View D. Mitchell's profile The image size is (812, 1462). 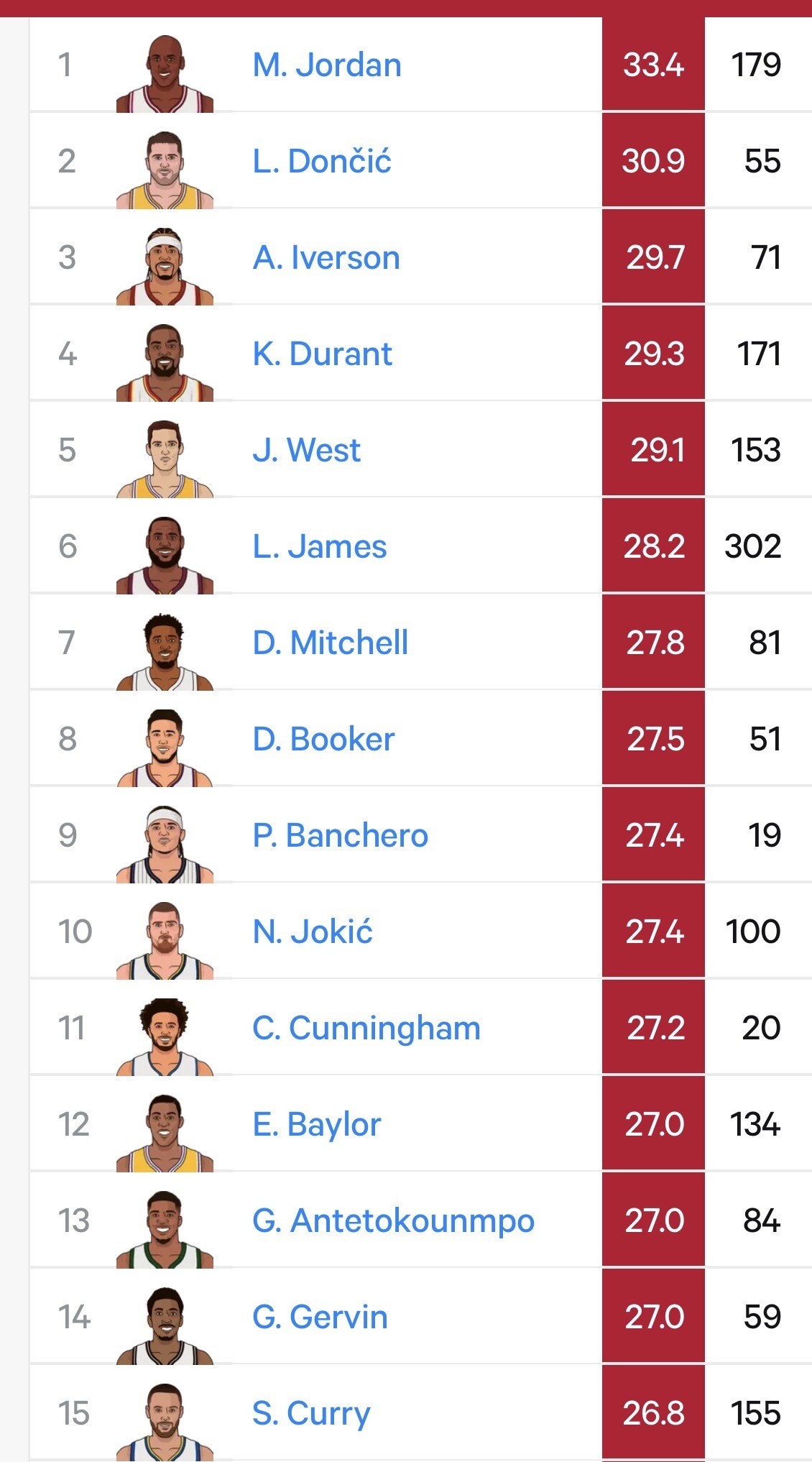(331, 643)
